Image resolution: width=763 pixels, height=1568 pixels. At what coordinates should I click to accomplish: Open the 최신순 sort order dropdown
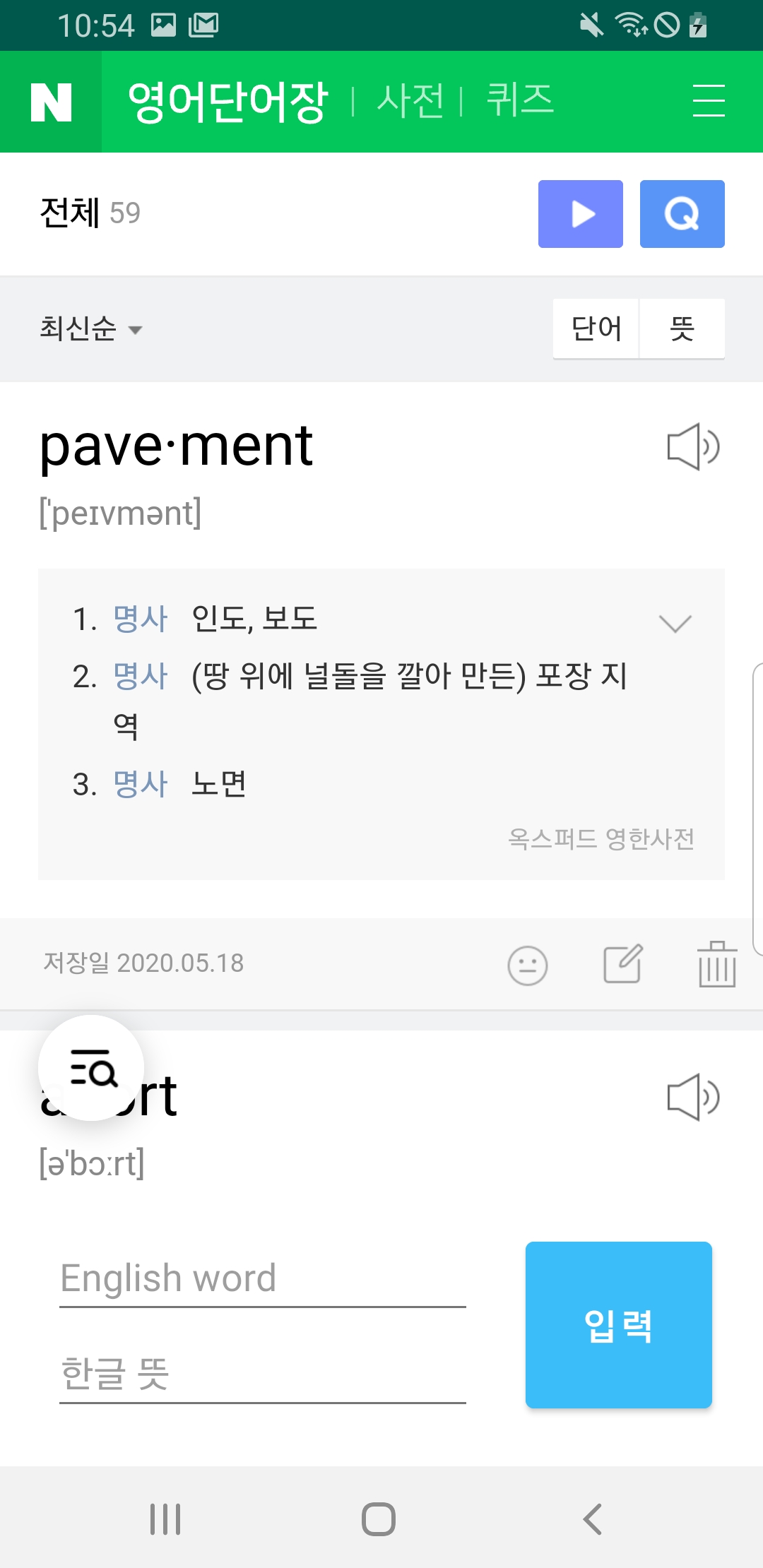(x=90, y=329)
